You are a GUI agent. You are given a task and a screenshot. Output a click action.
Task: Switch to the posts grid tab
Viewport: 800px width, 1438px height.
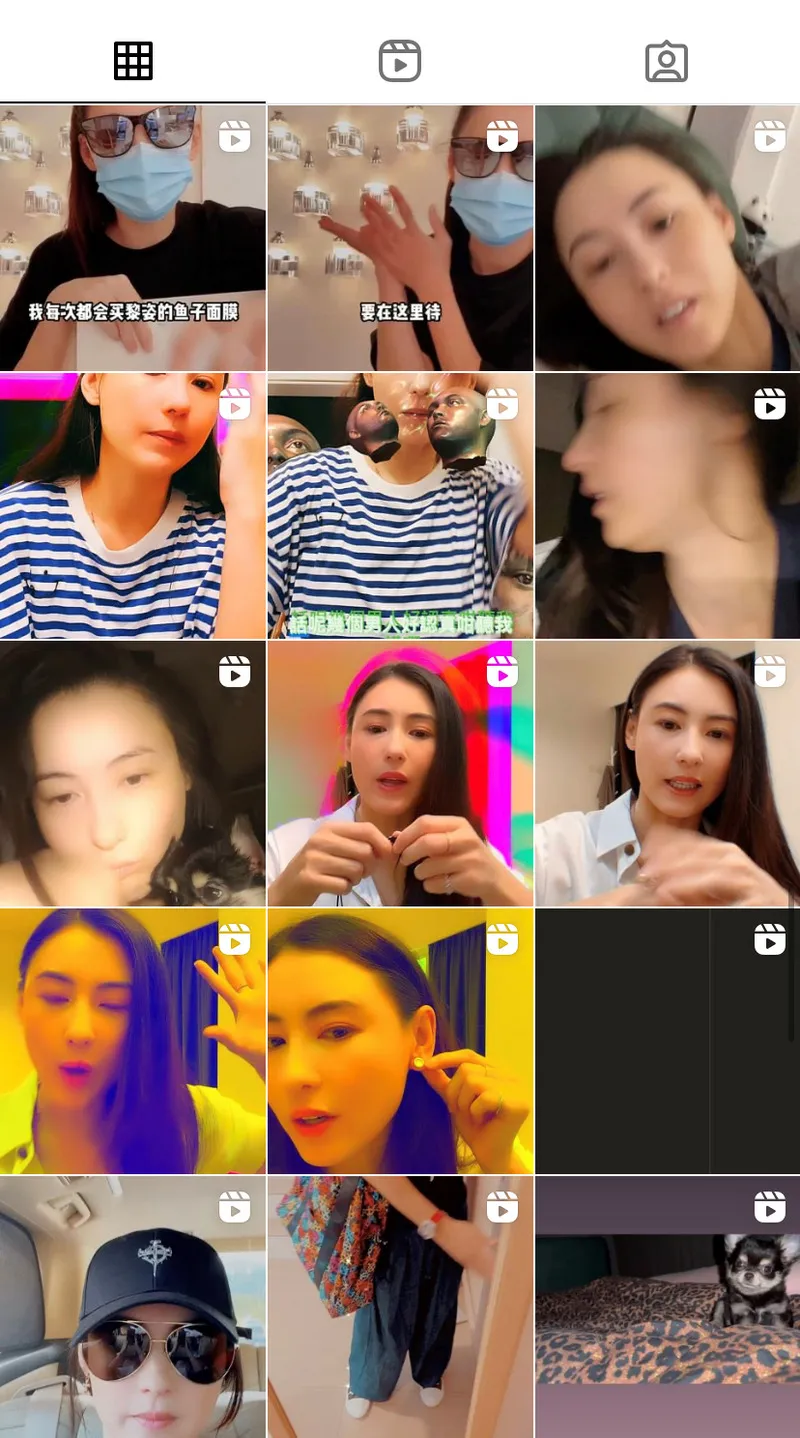pyautogui.click(x=133, y=61)
